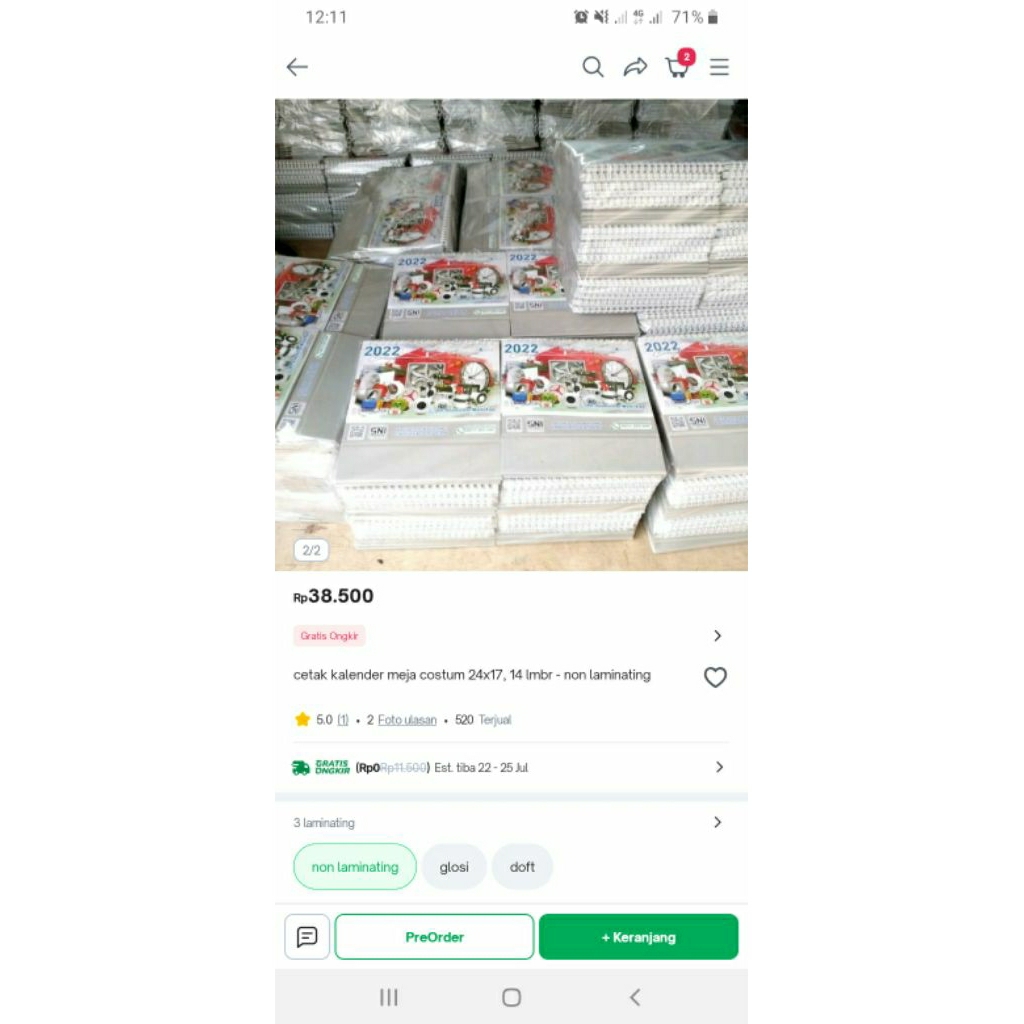Open the product photo full view
This screenshot has width=1024, height=1024.
(511, 335)
